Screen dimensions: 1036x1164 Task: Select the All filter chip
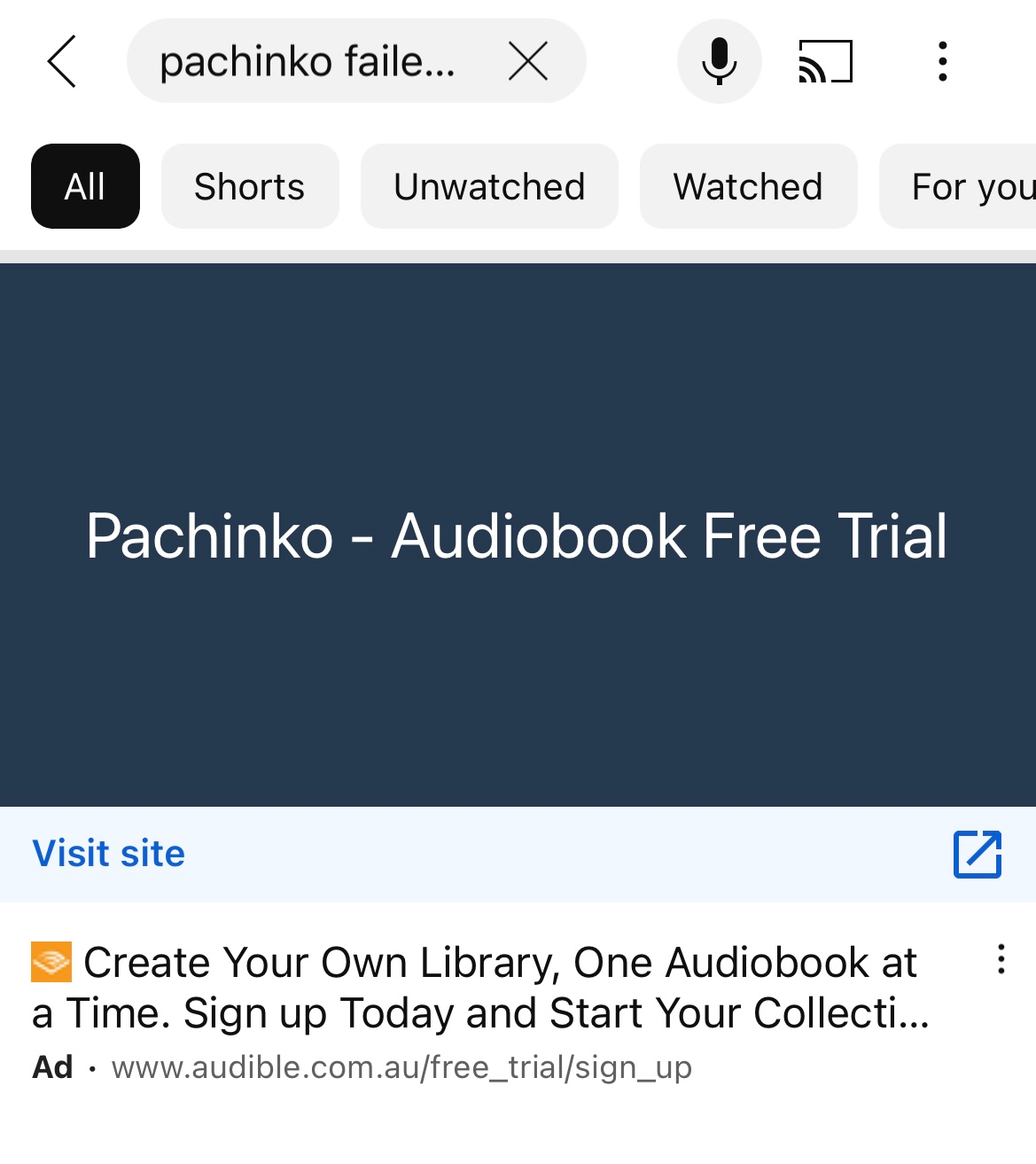click(x=85, y=186)
